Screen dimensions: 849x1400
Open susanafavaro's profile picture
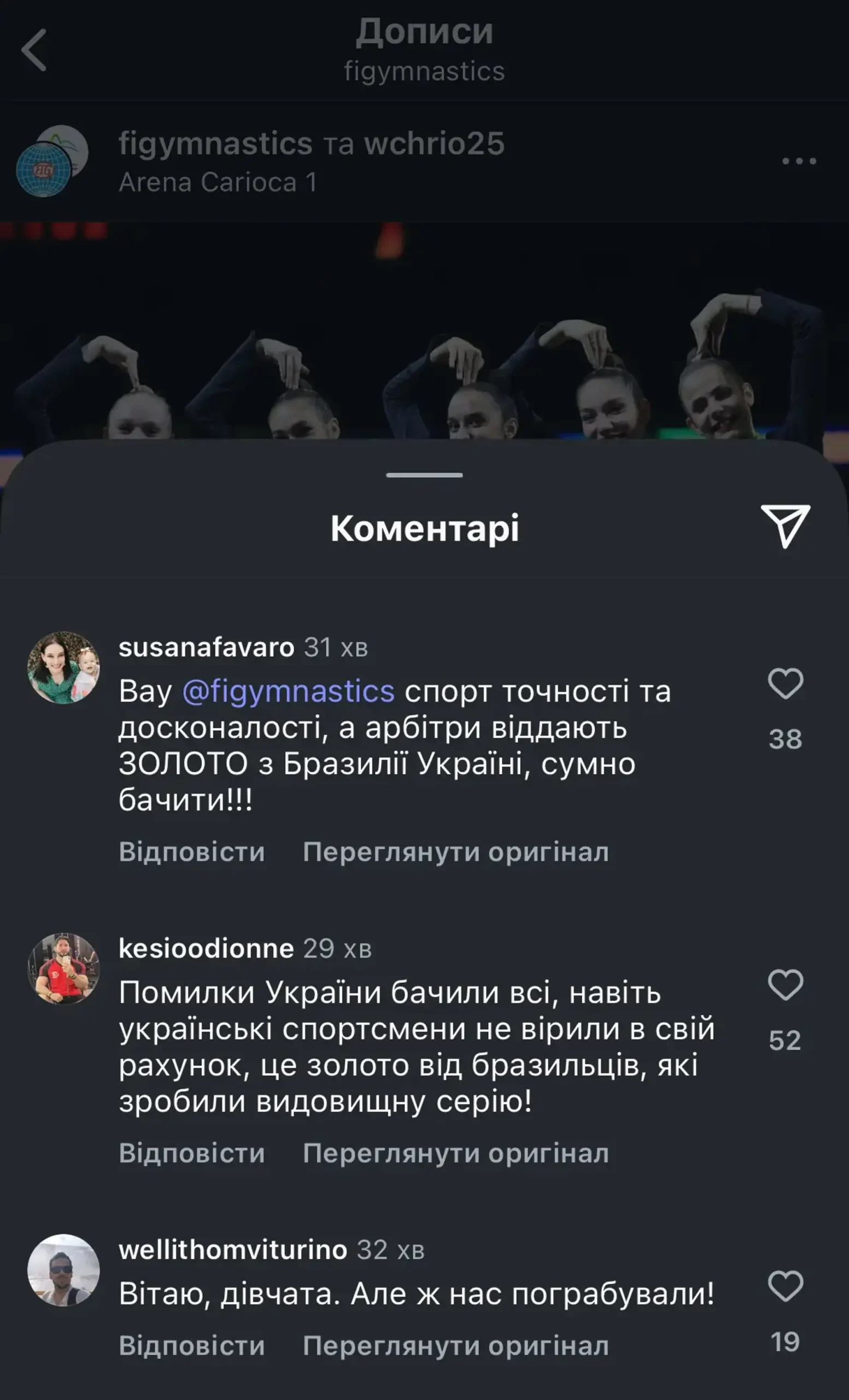tap(63, 668)
